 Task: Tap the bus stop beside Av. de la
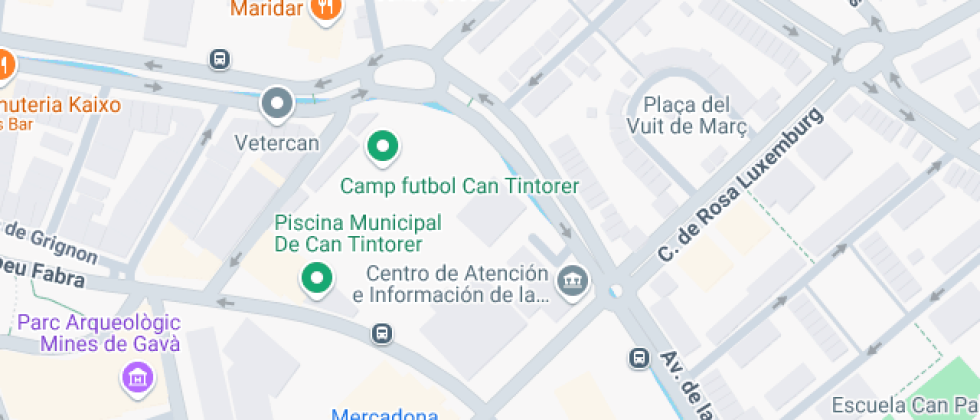pos(638,357)
